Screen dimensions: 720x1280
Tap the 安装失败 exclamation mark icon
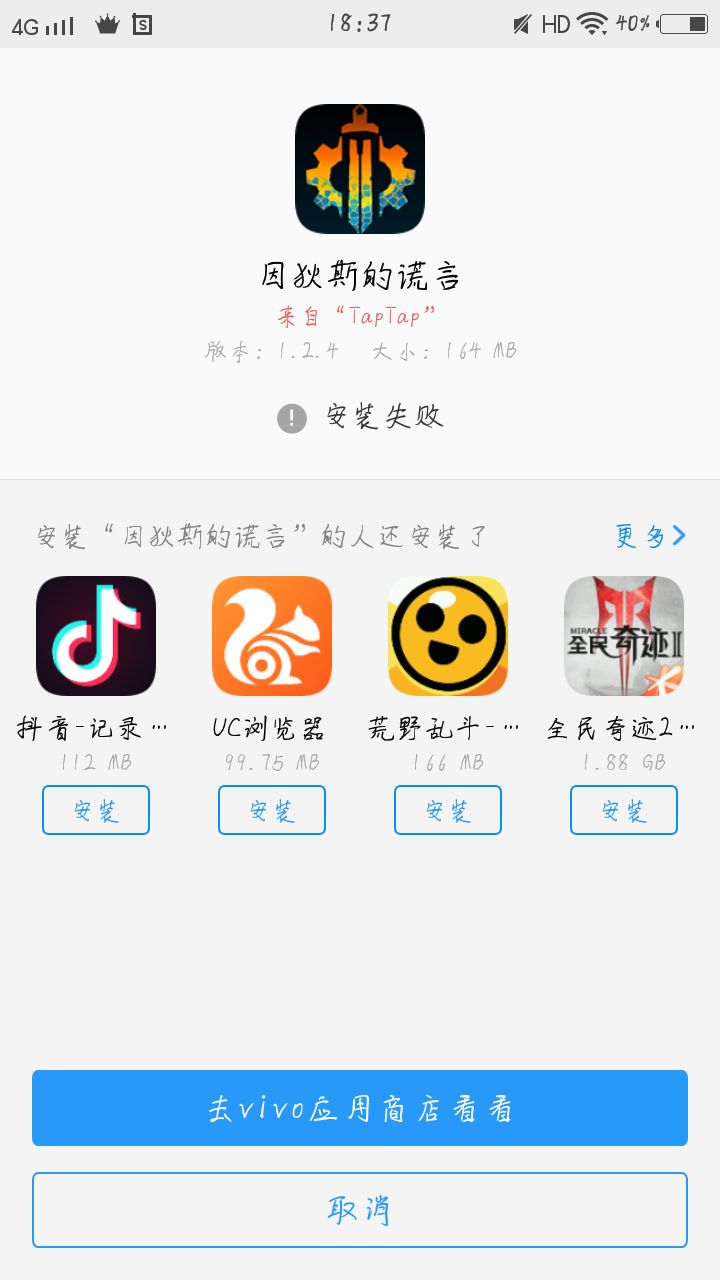290,417
